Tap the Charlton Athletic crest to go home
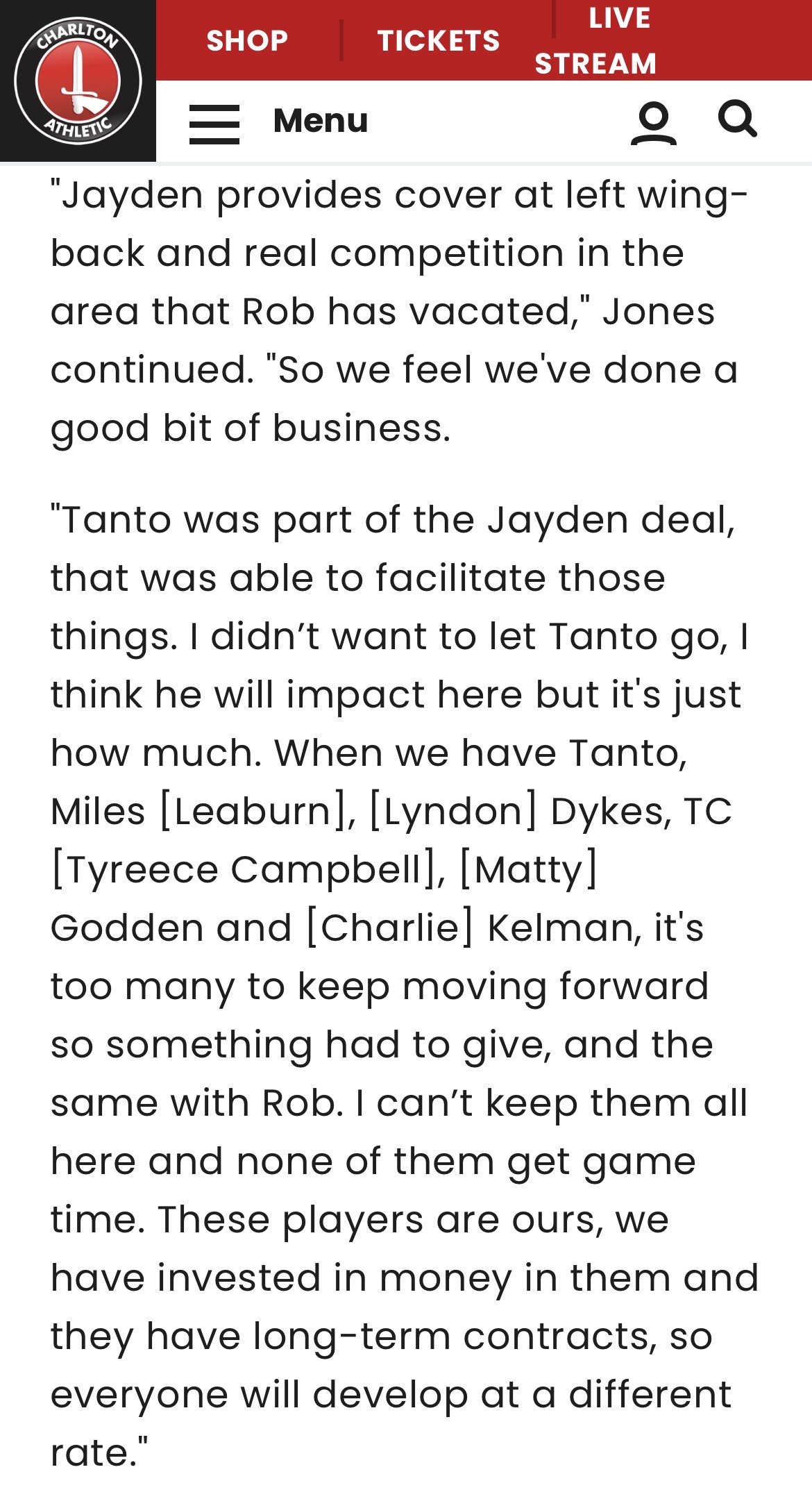The height and width of the screenshot is (1499, 812). tap(78, 81)
